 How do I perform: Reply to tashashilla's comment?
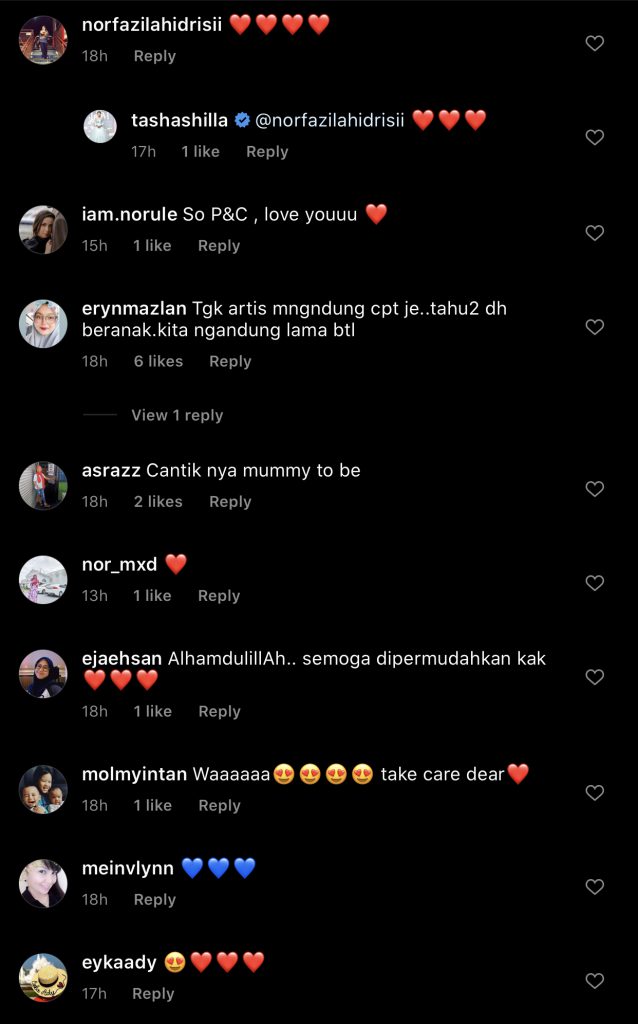pos(267,152)
